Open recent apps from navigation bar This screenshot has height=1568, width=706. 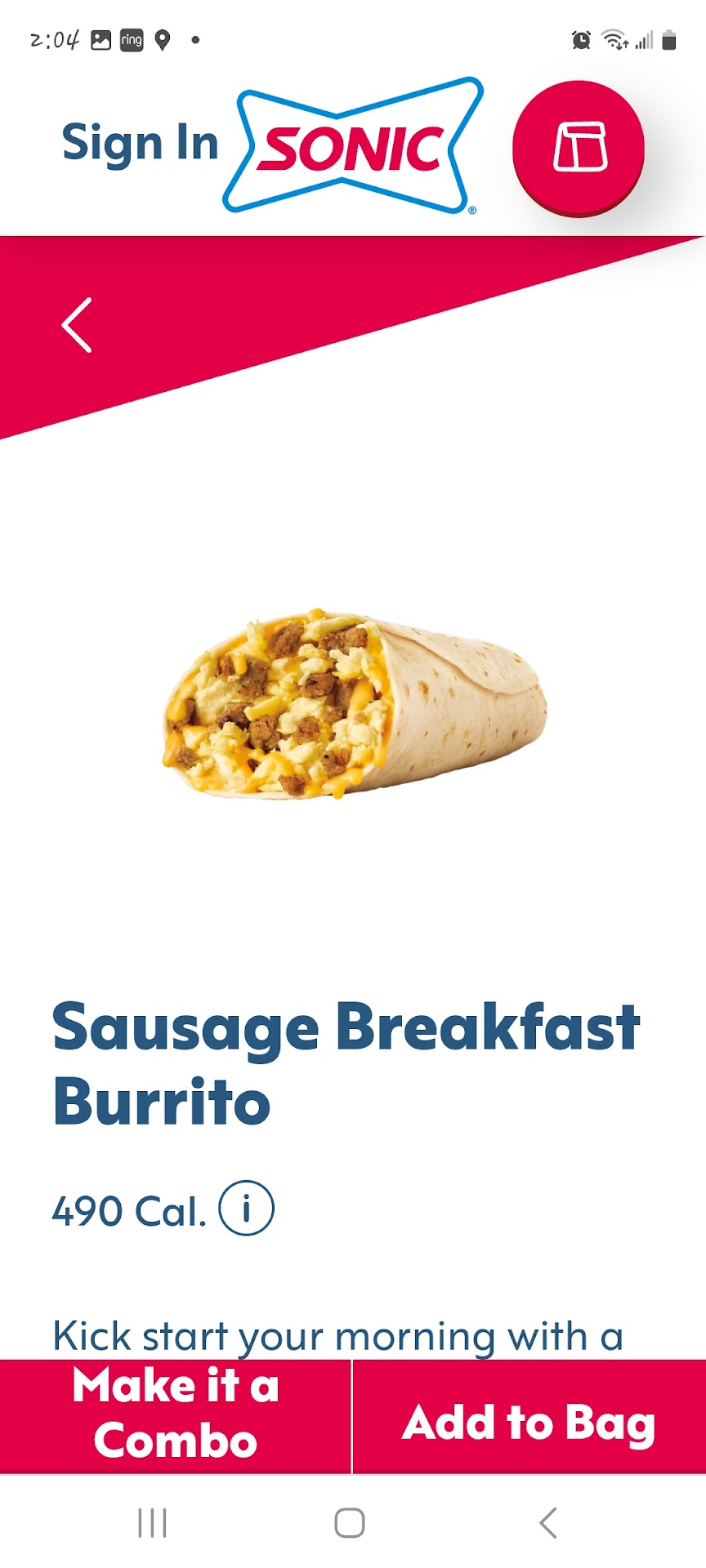click(153, 1522)
